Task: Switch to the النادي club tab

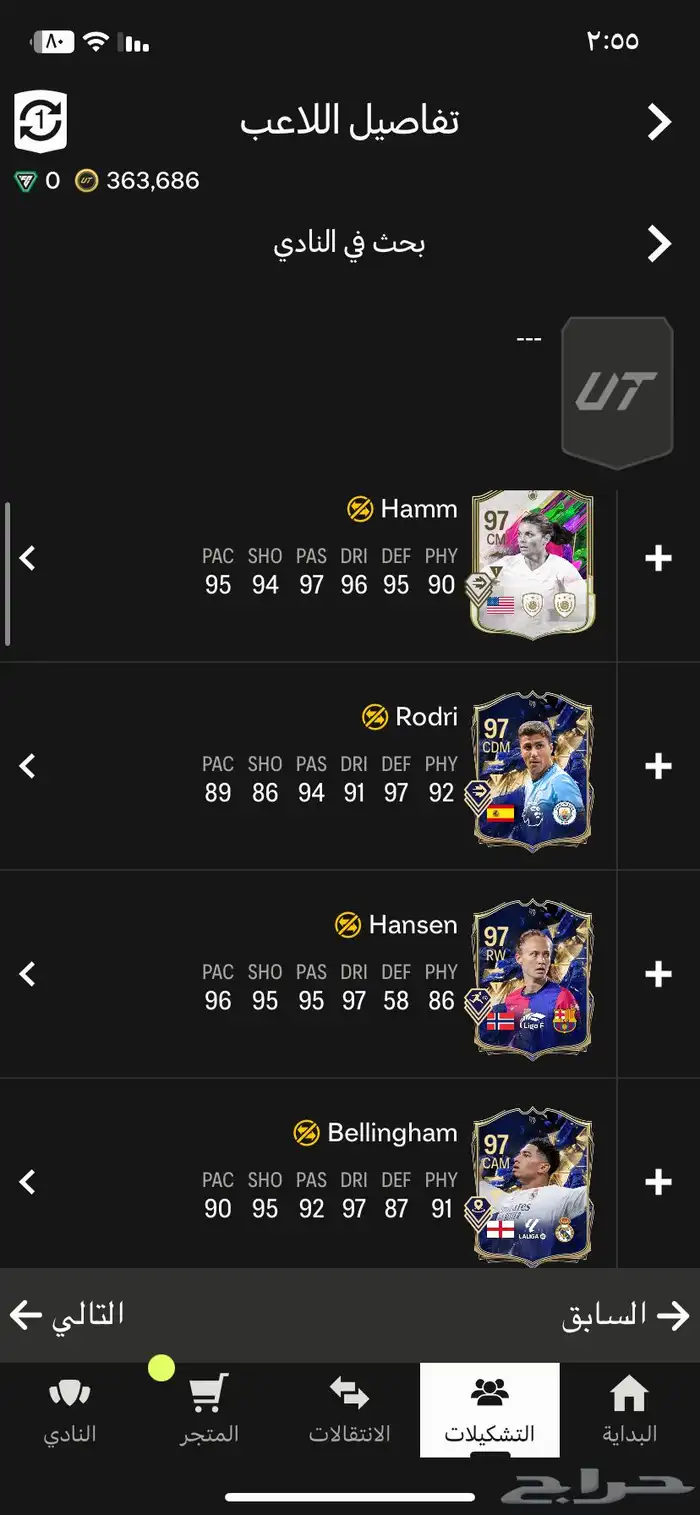Action: [x=69, y=1410]
